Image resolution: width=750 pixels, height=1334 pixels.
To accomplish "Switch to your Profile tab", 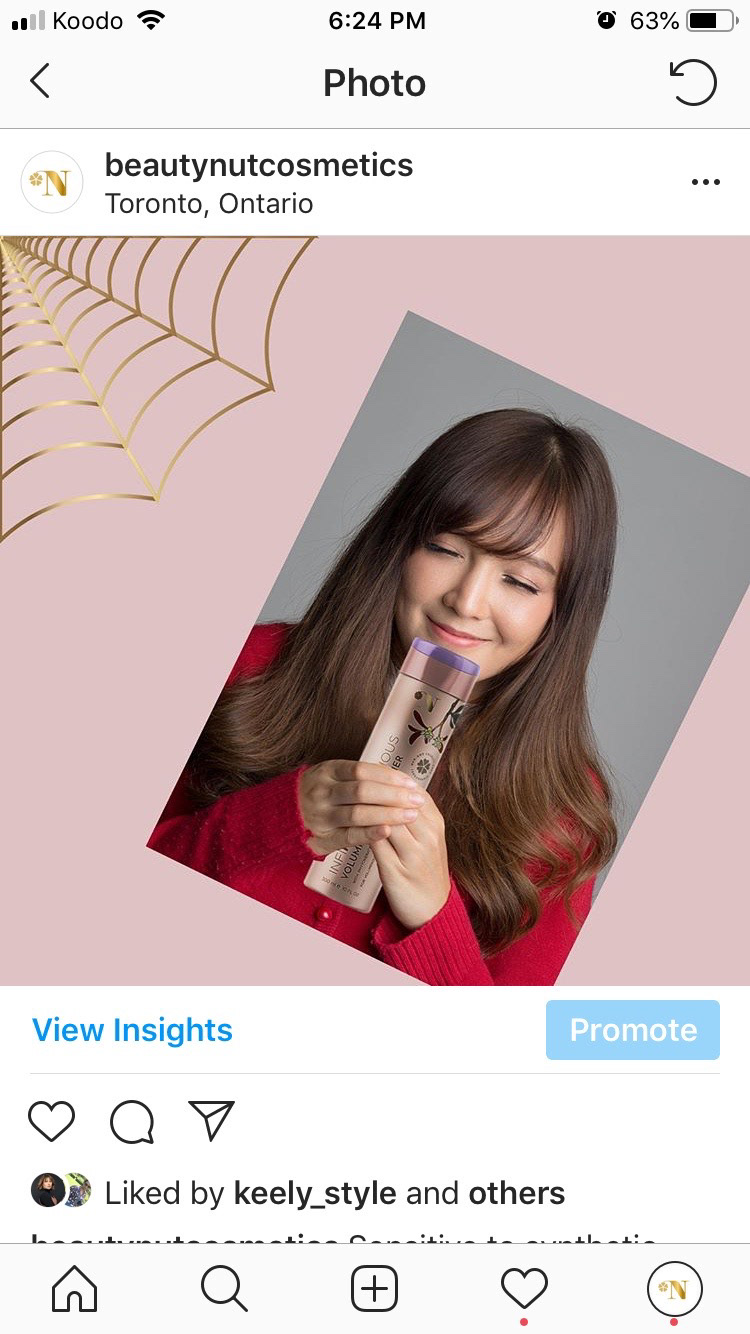I will pyautogui.click(x=674, y=1289).
